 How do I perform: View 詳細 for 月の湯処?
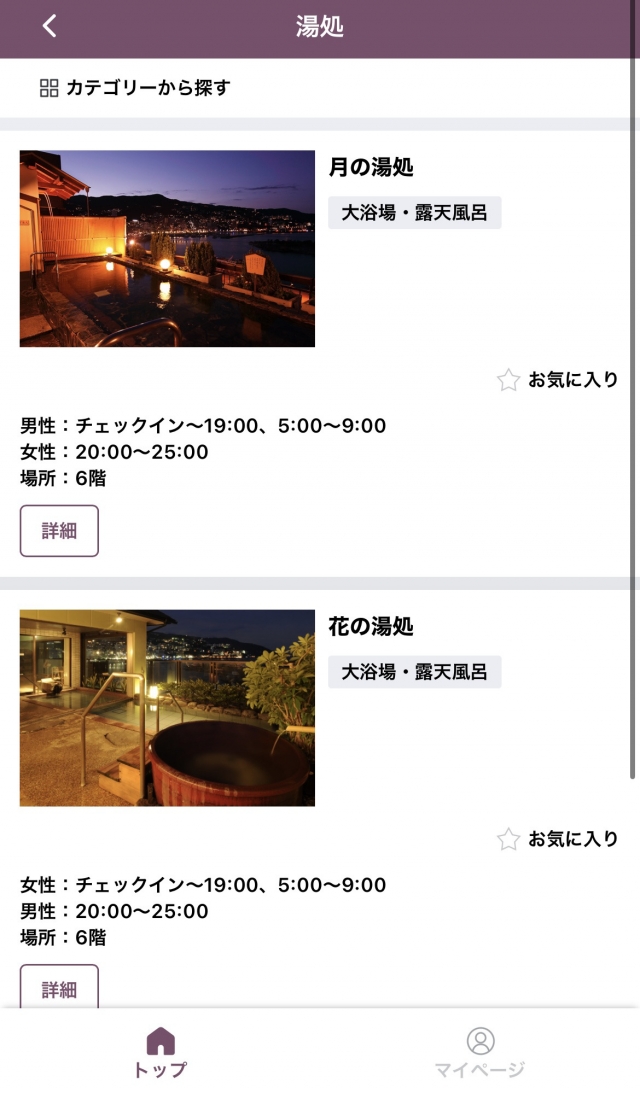[x=59, y=531]
